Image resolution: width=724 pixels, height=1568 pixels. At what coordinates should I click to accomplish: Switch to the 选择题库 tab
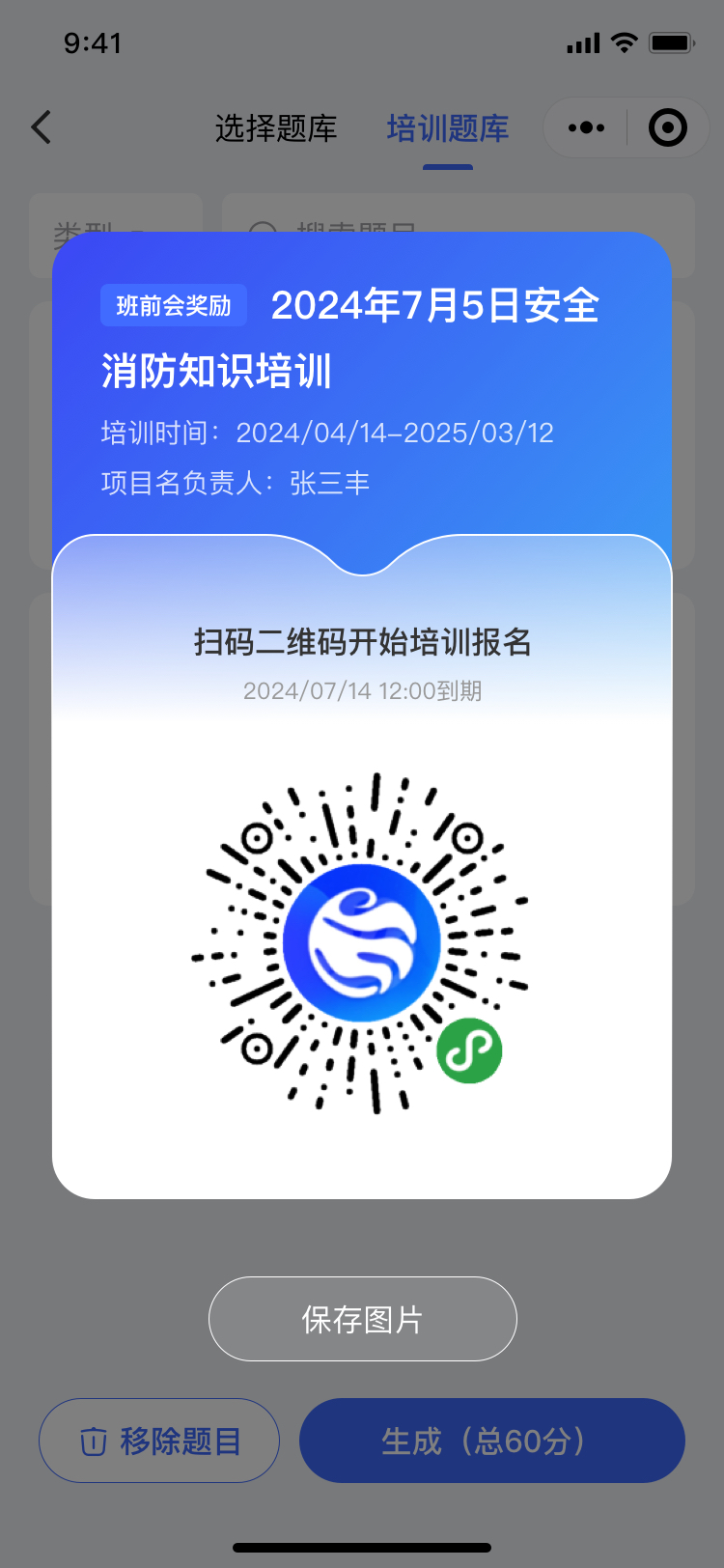276,128
